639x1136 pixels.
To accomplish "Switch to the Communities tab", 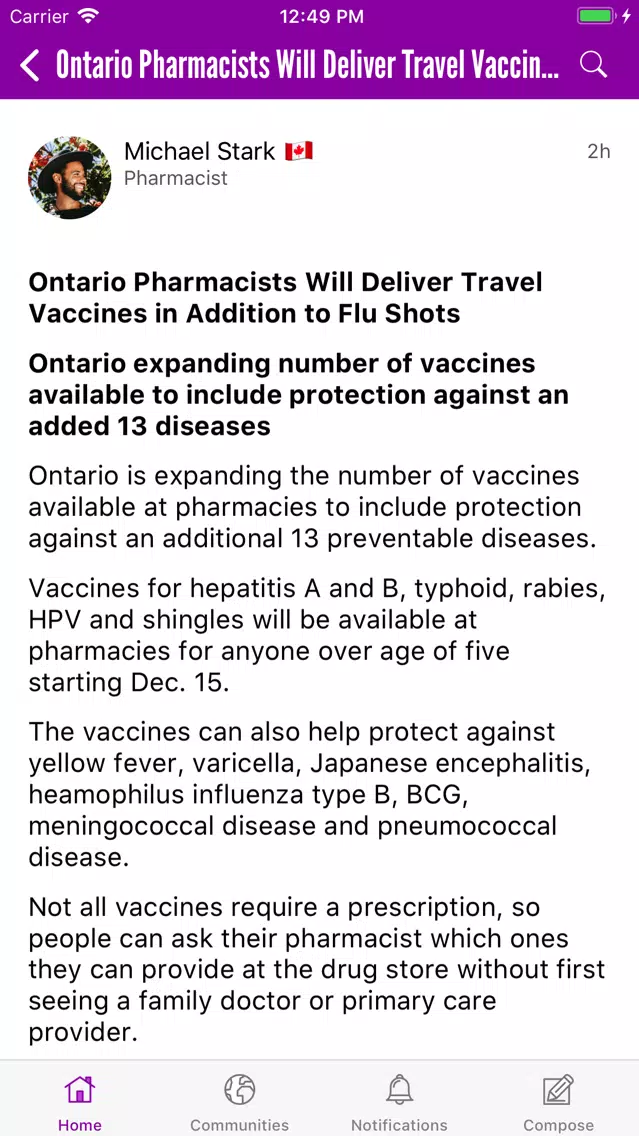I will tap(240, 1103).
